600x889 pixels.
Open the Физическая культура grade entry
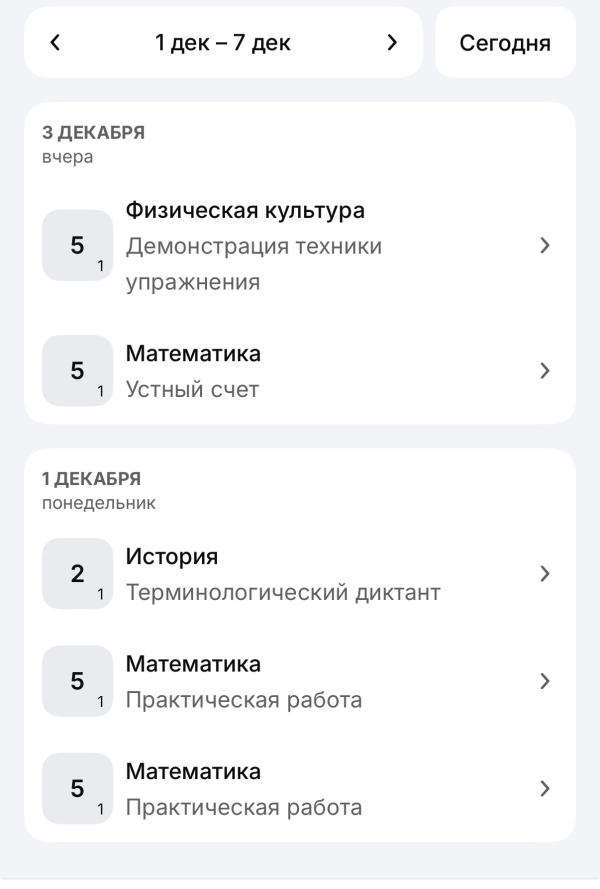[300, 246]
